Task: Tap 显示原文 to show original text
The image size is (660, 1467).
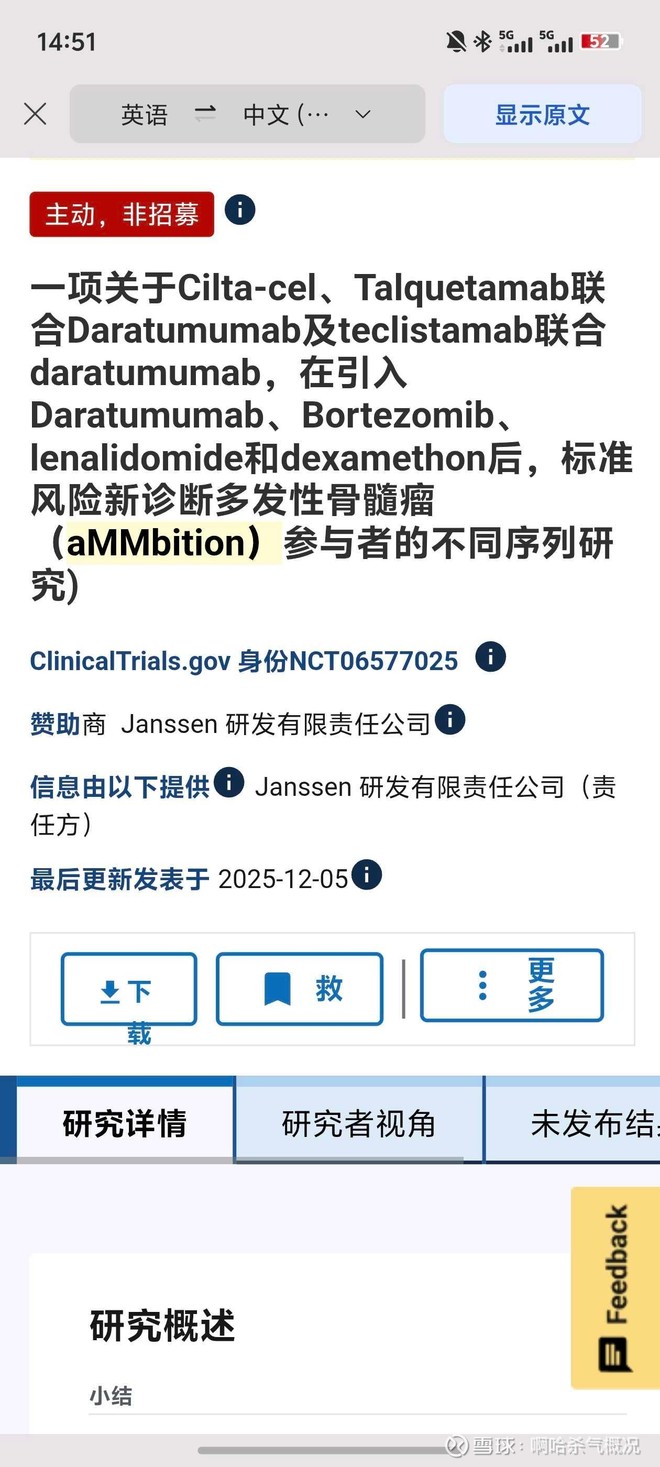Action: click(542, 114)
